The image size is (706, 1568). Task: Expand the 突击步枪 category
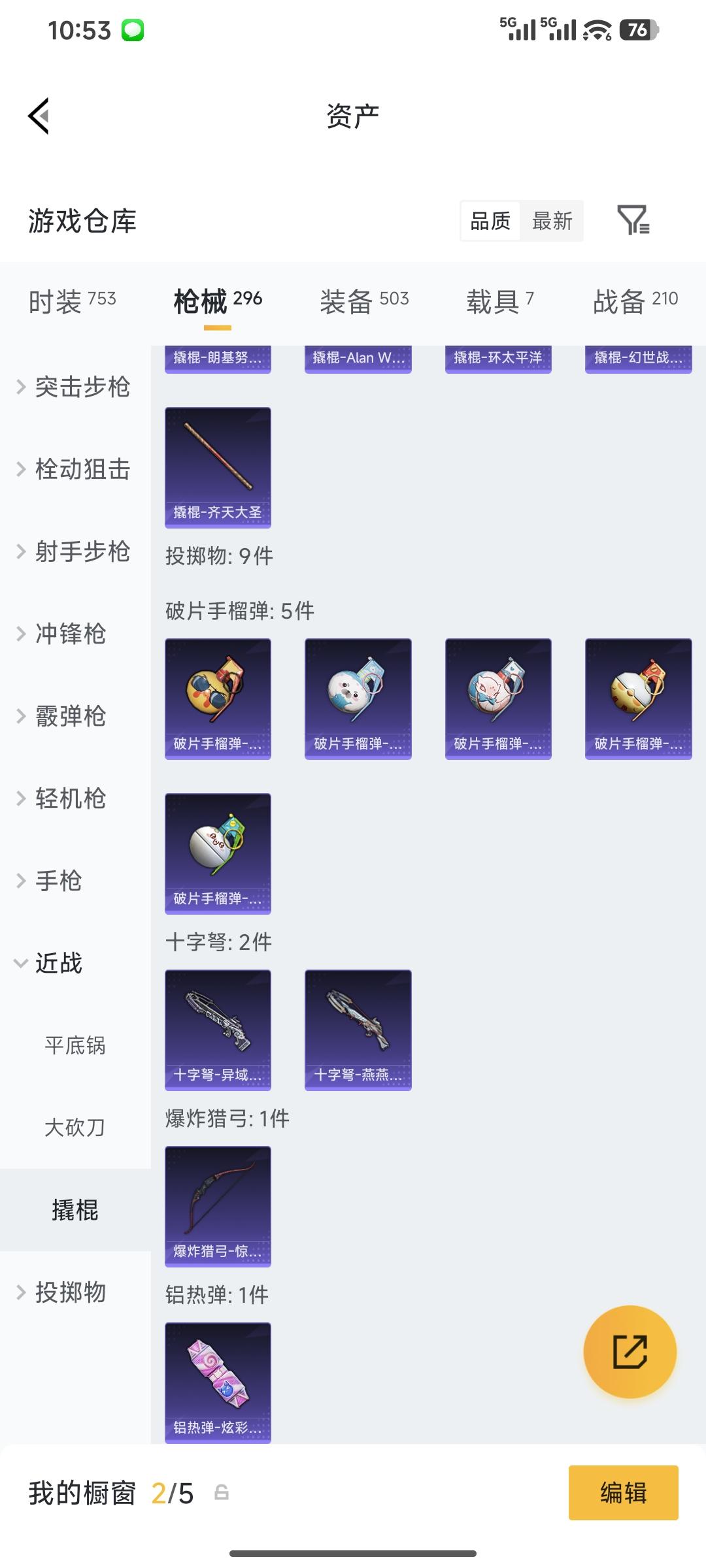point(78,387)
